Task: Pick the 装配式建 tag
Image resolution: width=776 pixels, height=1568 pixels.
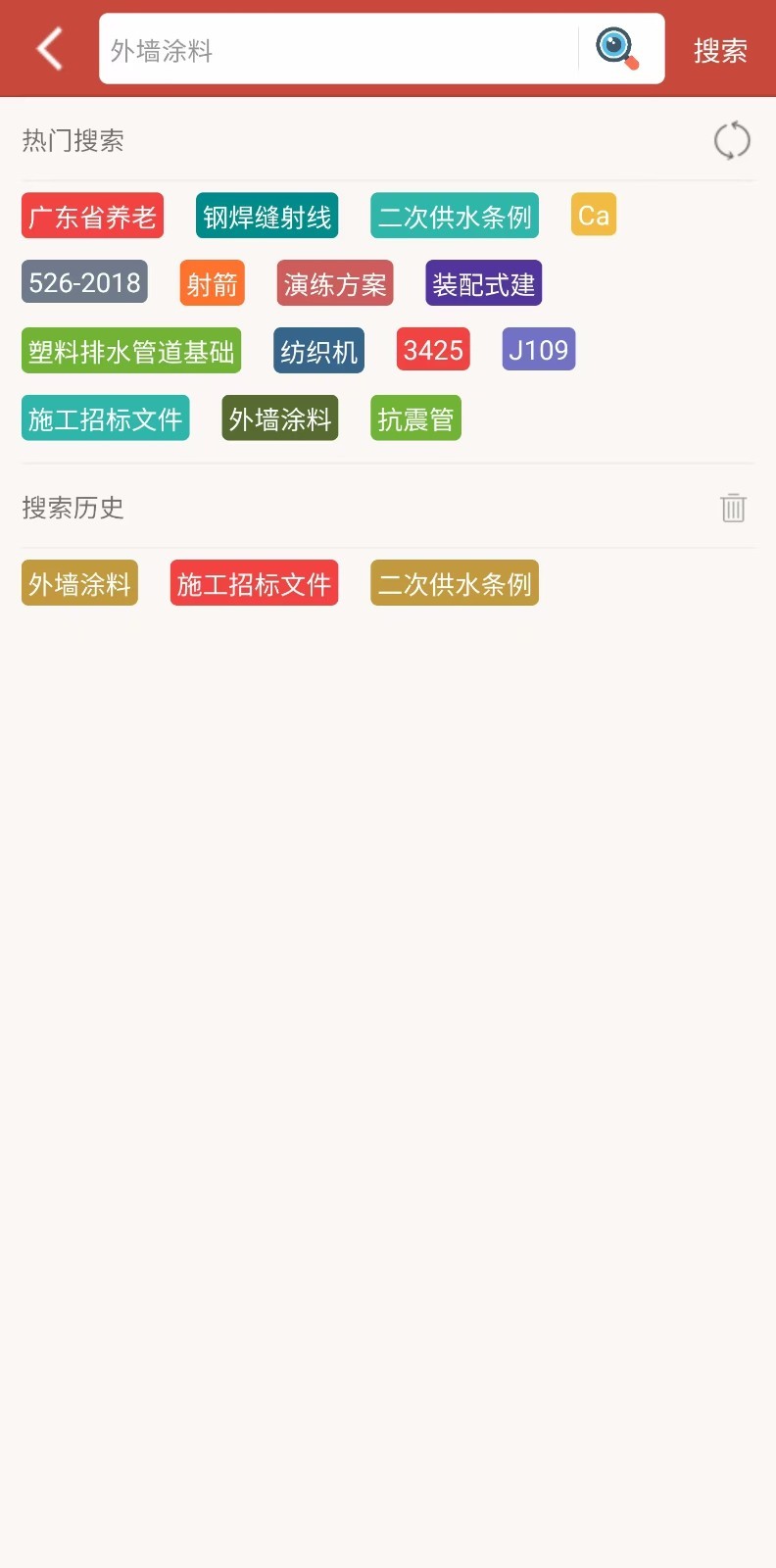Action: (482, 282)
